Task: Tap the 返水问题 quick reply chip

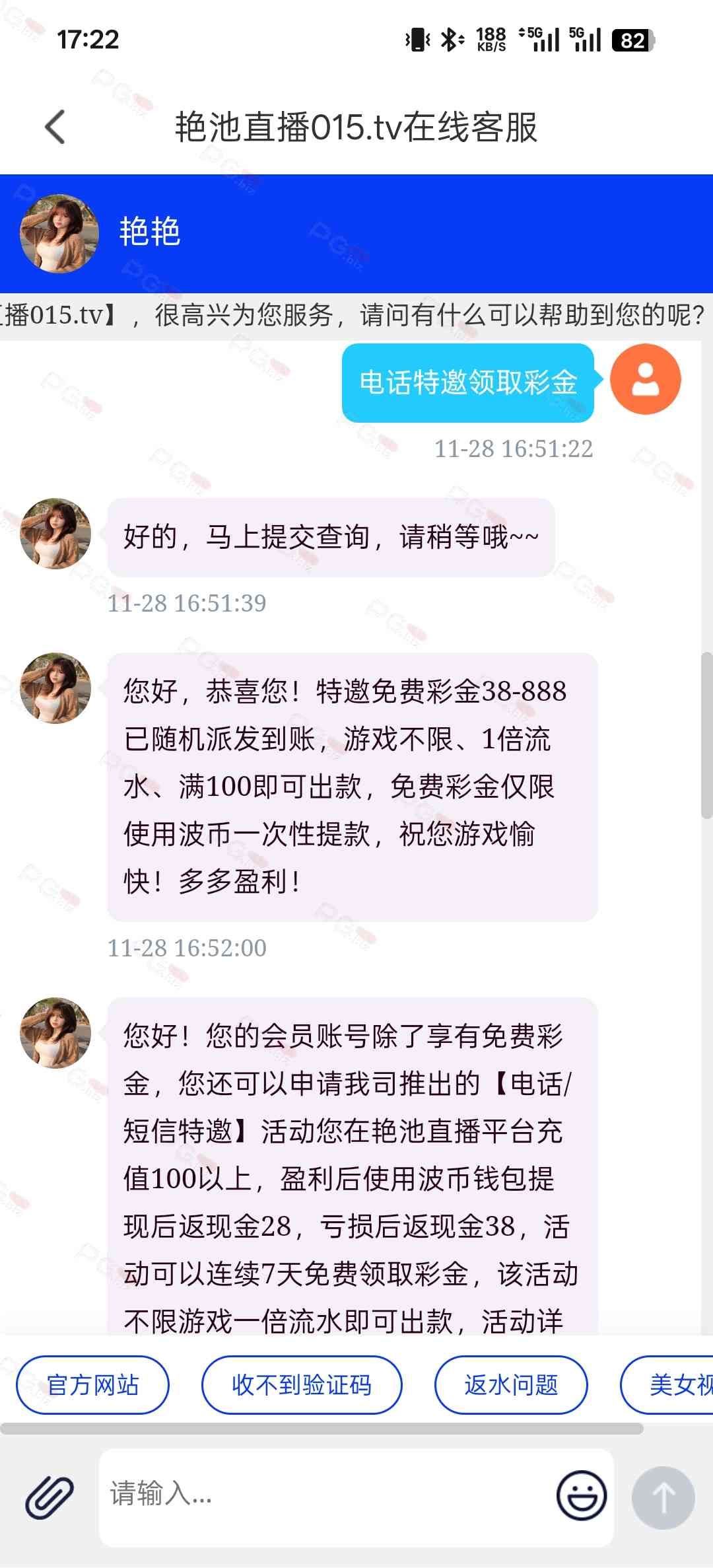Action: 511,1385
